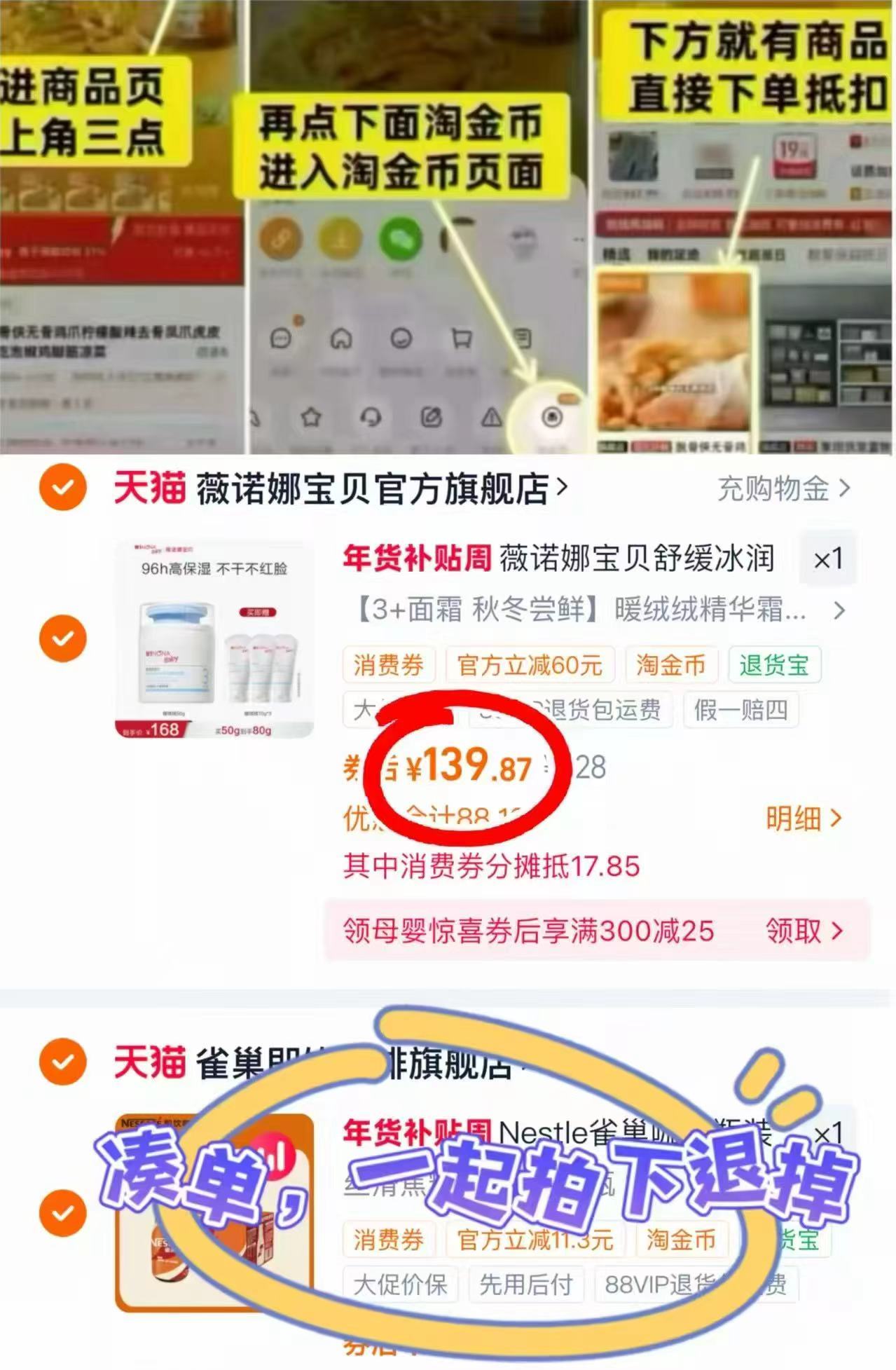The image size is (896, 1370).
Task: Open the Winona product title chevron
Action: click(x=838, y=612)
